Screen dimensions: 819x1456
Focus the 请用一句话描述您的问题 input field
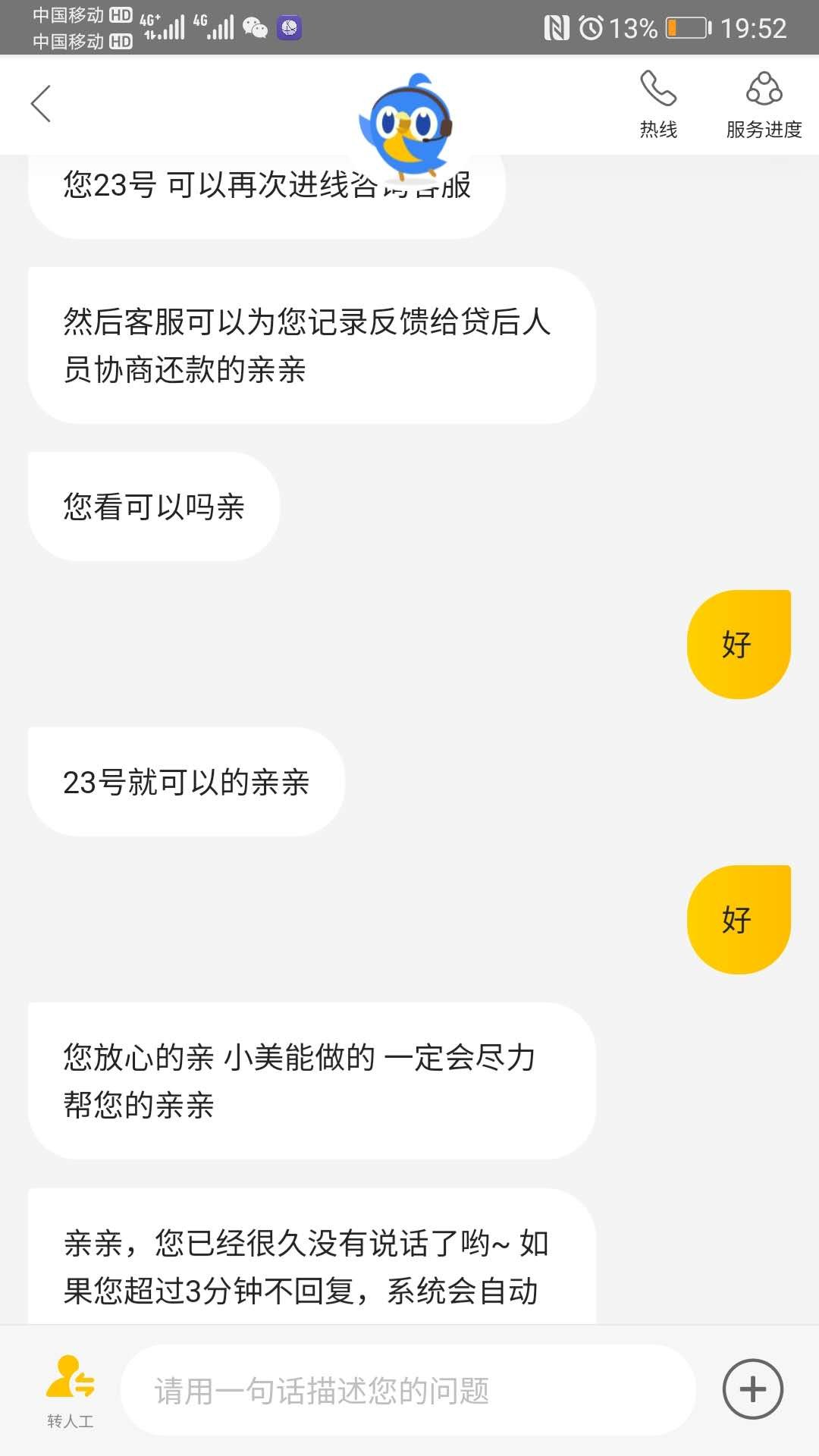pyautogui.click(x=408, y=1390)
